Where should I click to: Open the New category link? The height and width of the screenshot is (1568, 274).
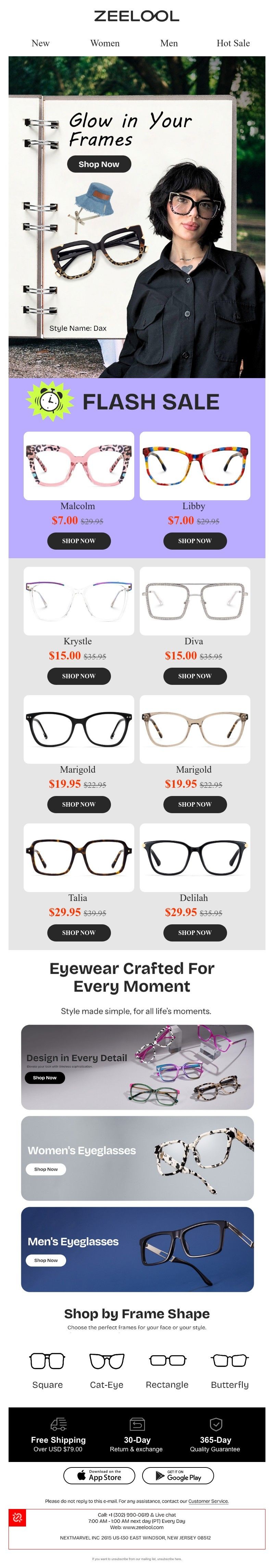(40, 43)
